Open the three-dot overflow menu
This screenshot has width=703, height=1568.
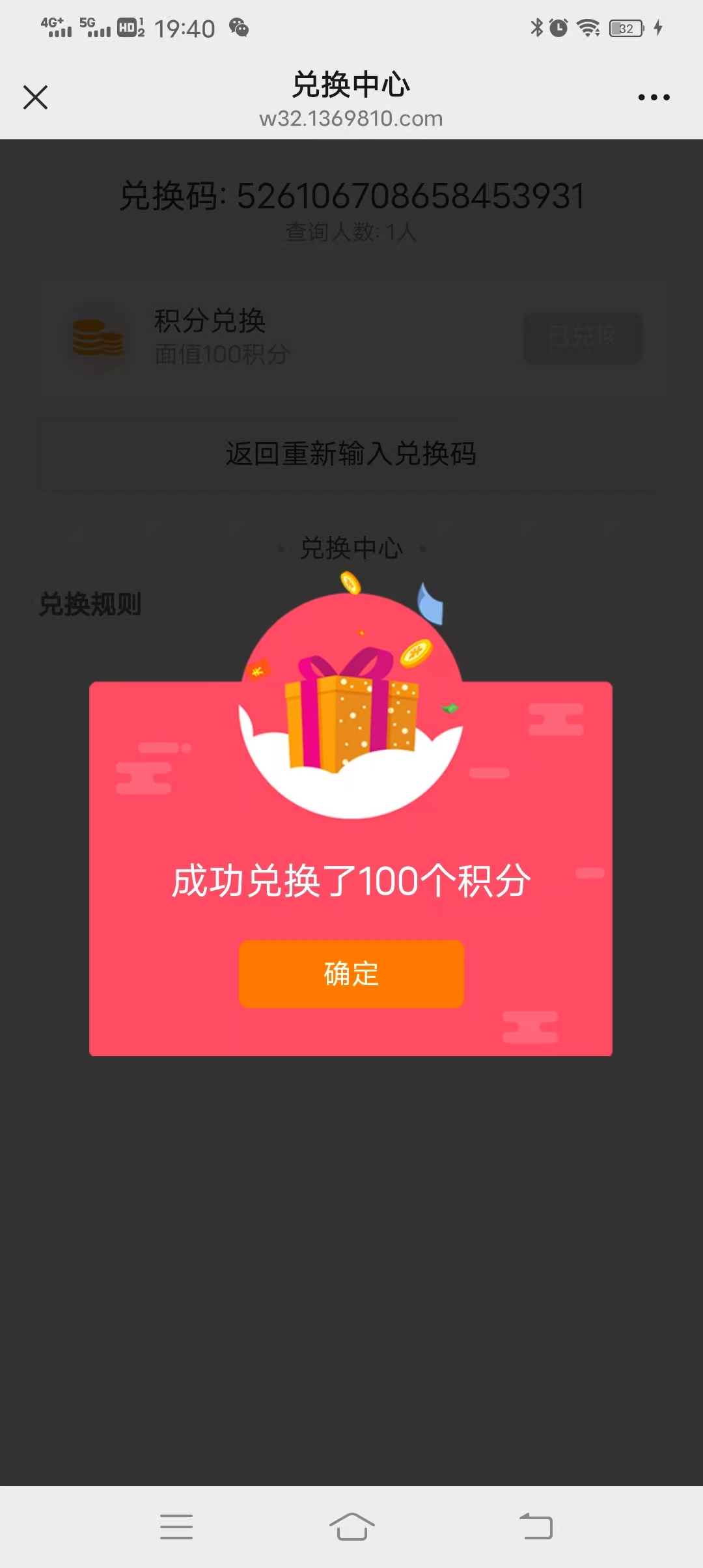654,98
